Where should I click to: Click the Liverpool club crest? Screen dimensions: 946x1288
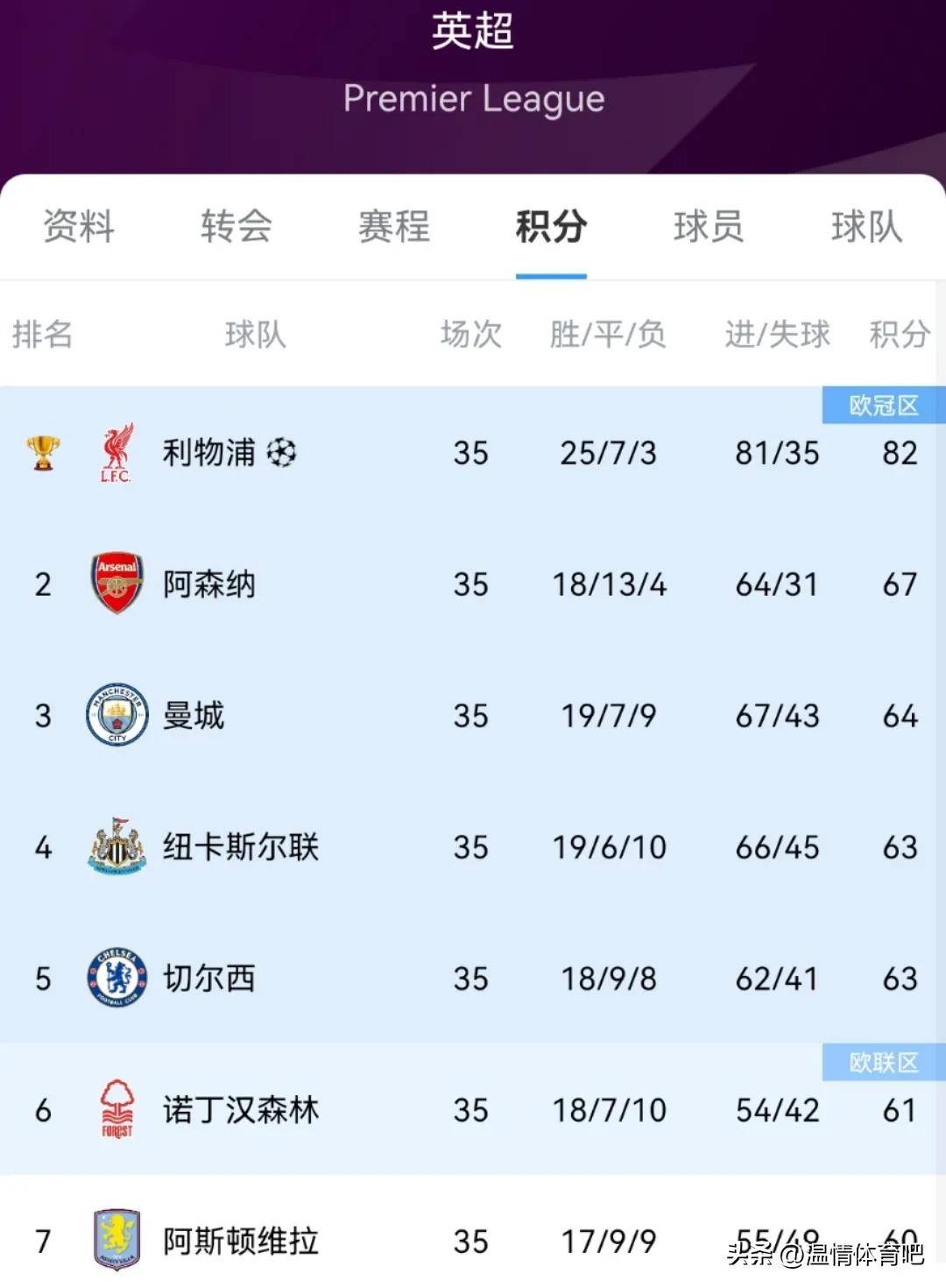click(x=118, y=453)
